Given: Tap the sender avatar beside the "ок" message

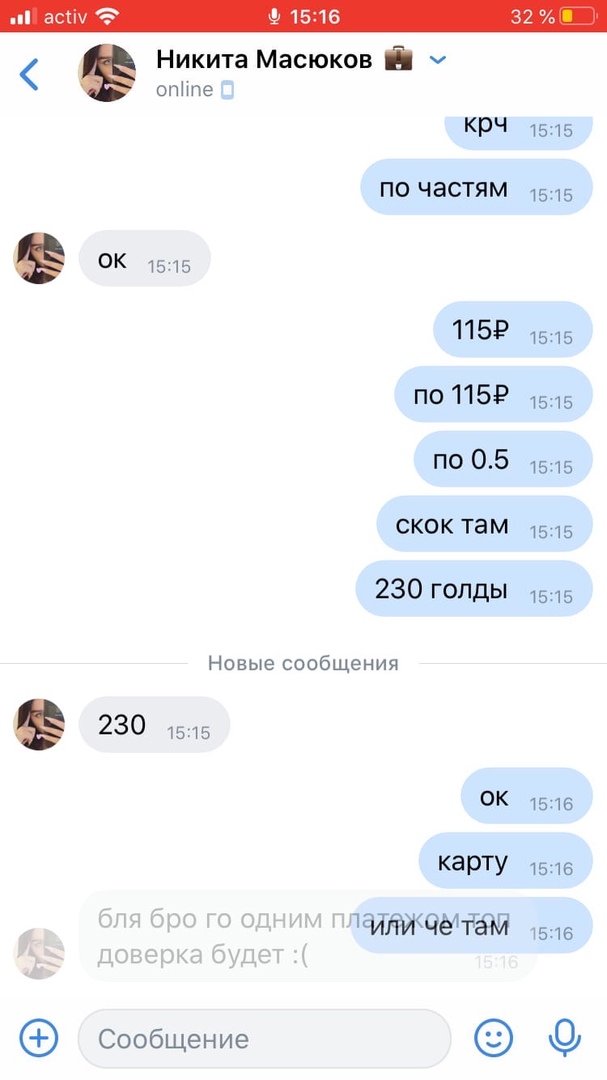Looking at the screenshot, I should coord(39,259).
